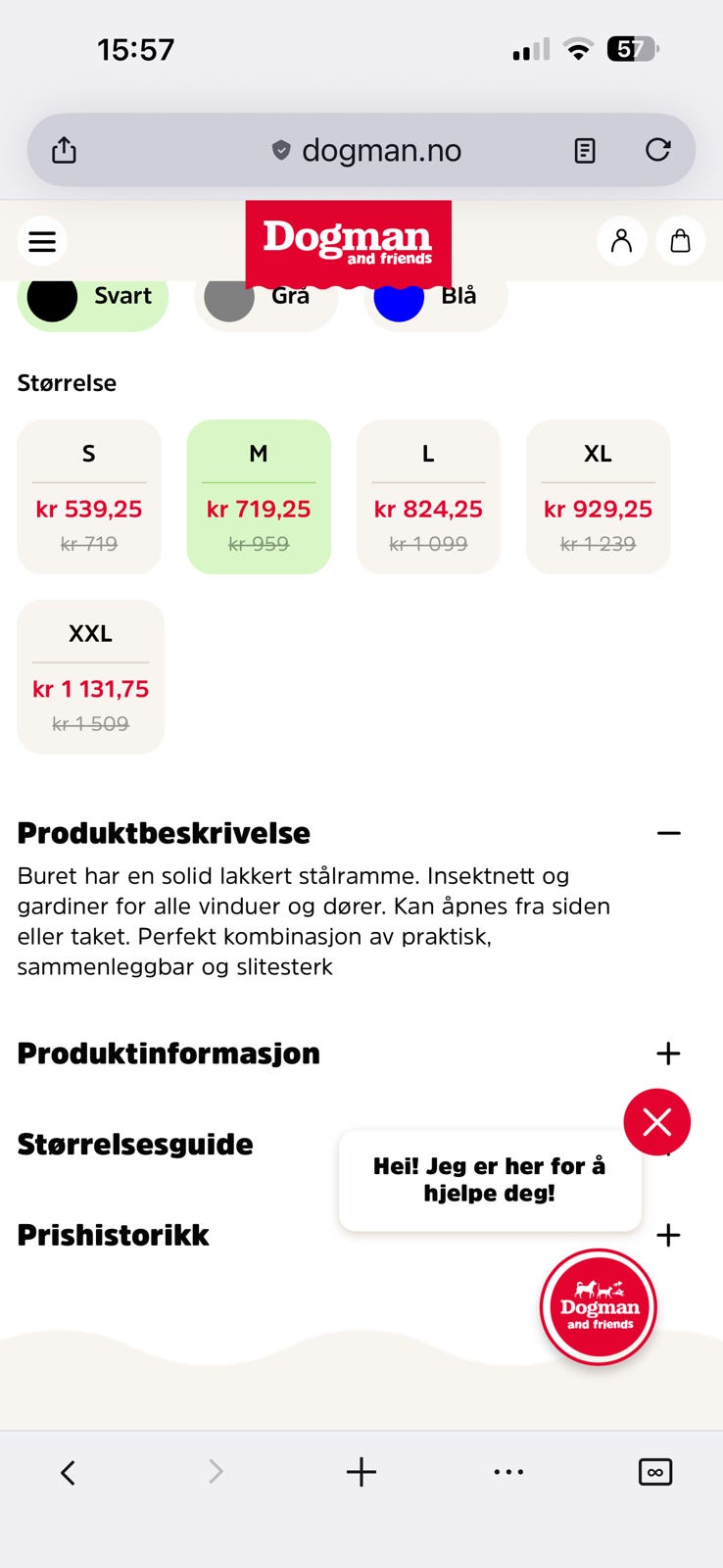Open the browser tabs overview icon
The height and width of the screenshot is (1568, 723).
[x=654, y=1471]
